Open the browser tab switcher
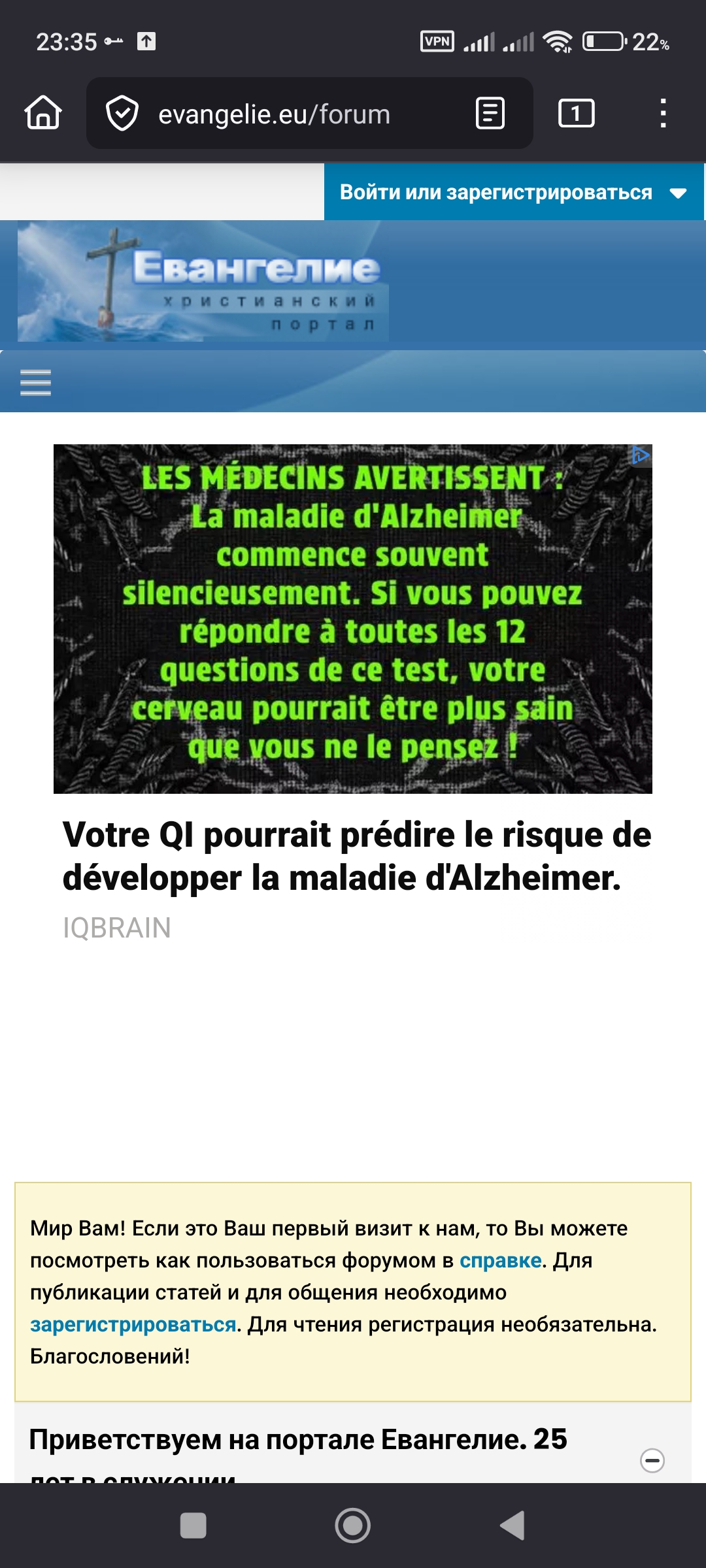Screen dimensions: 706x1568 pyautogui.click(x=576, y=114)
